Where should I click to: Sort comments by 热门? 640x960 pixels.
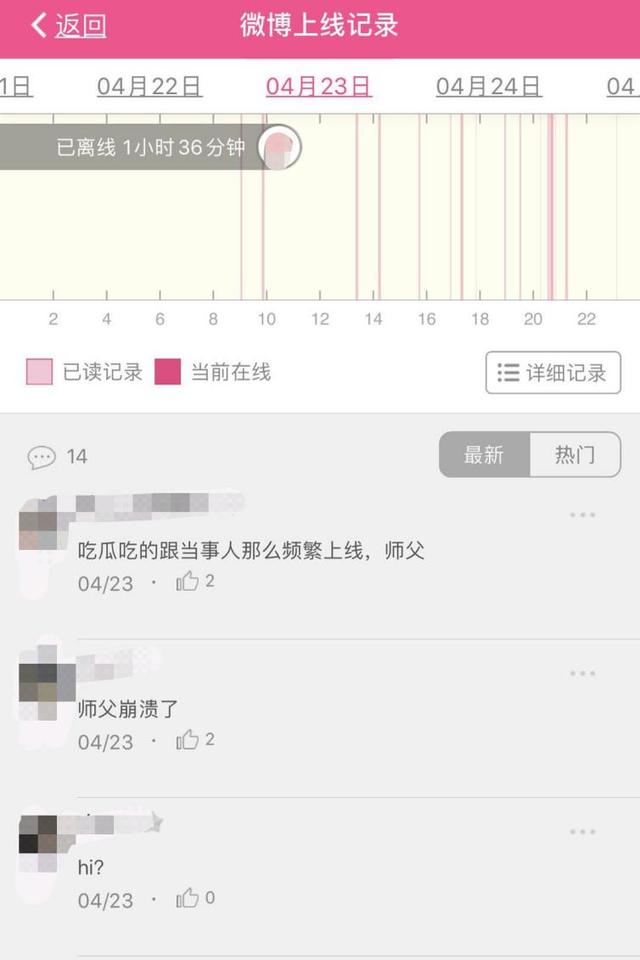pos(575,455)
